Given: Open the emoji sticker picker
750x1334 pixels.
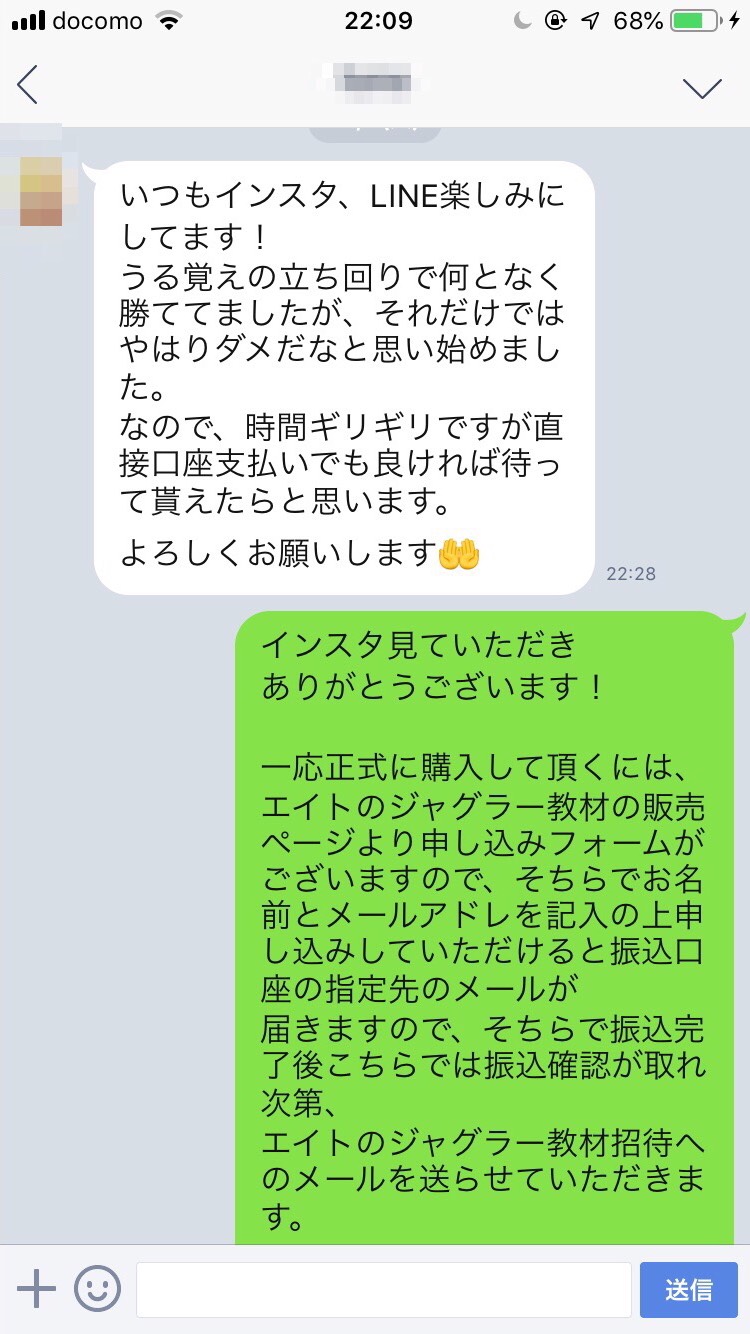Looking at the screenshot, I should (x=97, y=1289).
